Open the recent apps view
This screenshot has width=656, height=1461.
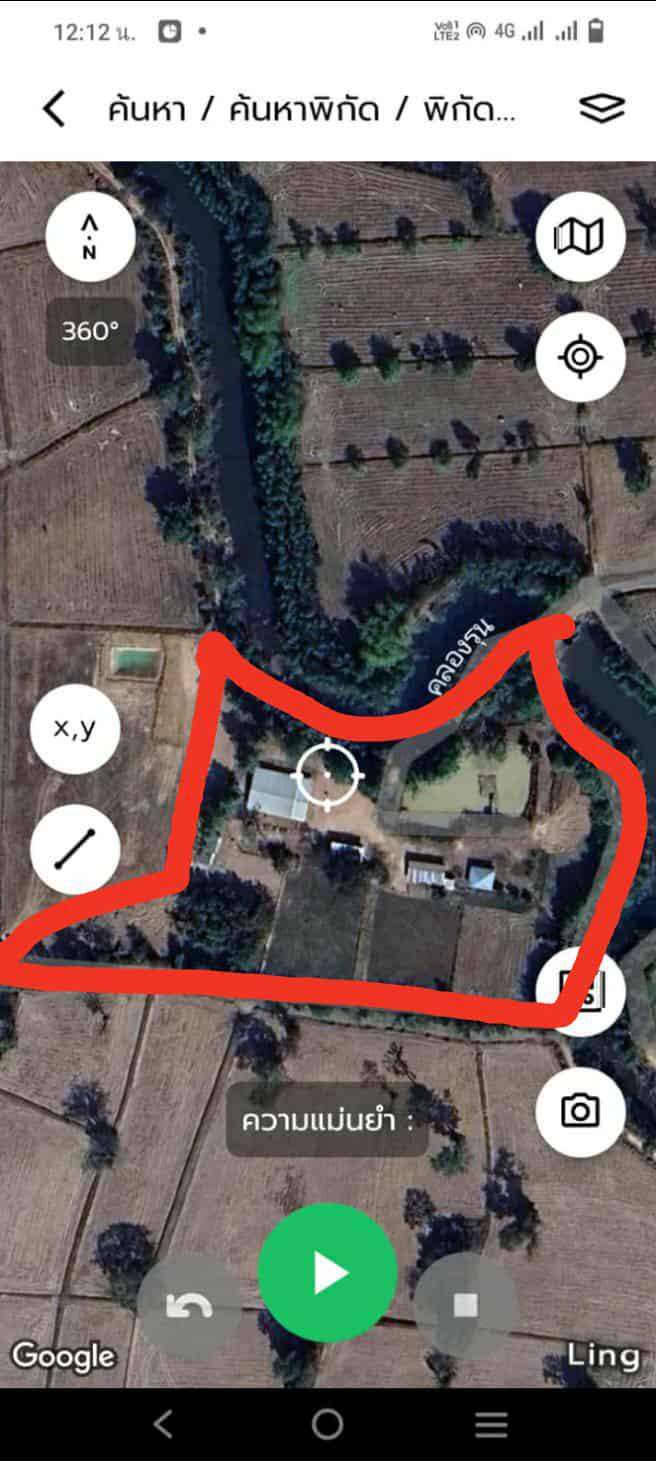point(491,1424)
